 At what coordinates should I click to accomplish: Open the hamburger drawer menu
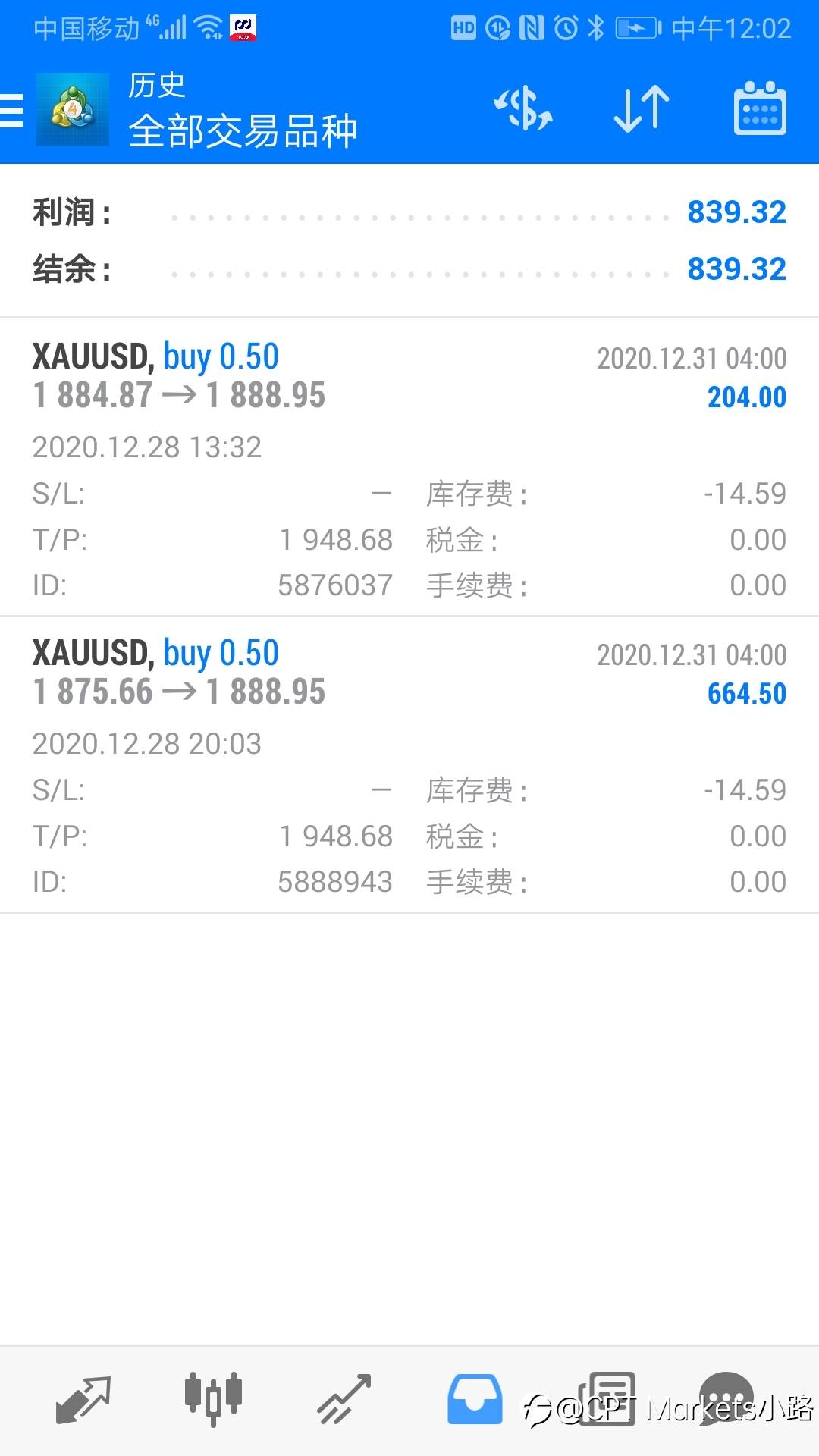point(12,111)
